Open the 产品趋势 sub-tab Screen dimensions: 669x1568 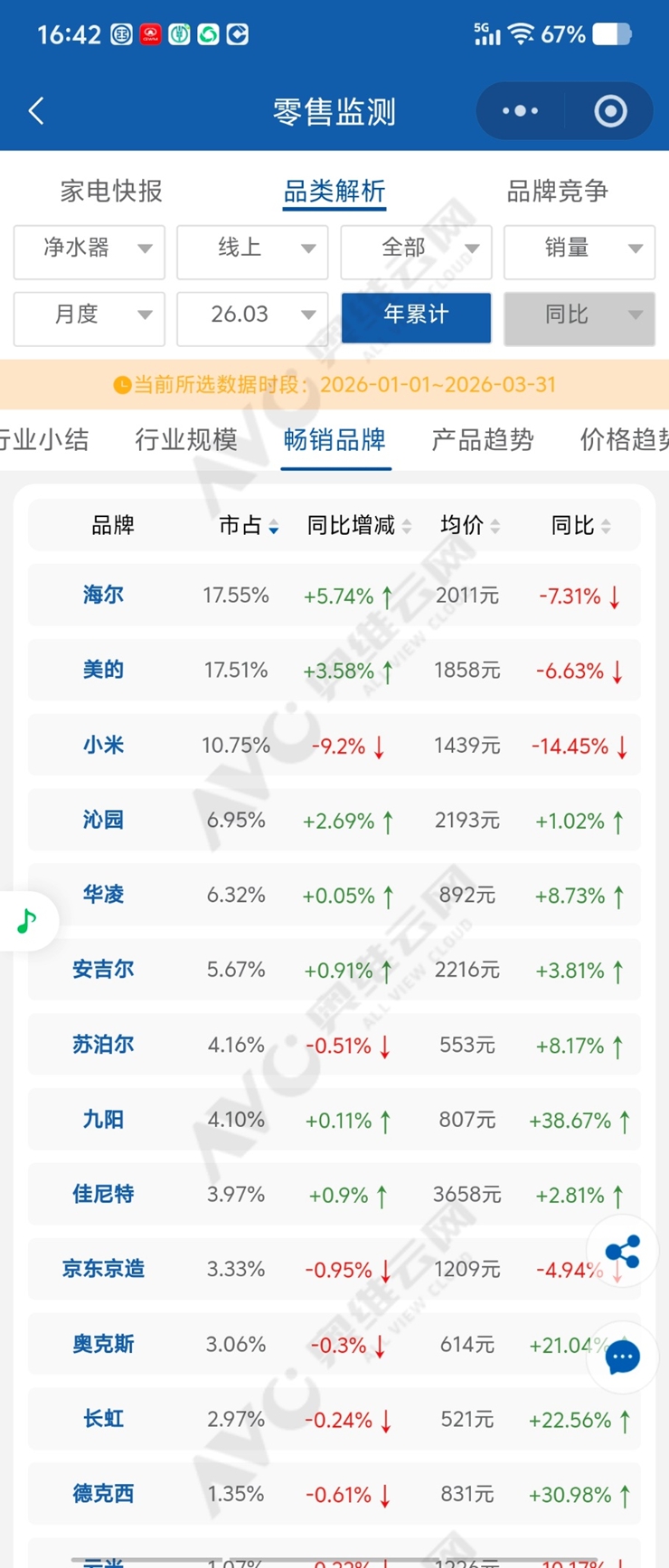[x=483, y=440]
